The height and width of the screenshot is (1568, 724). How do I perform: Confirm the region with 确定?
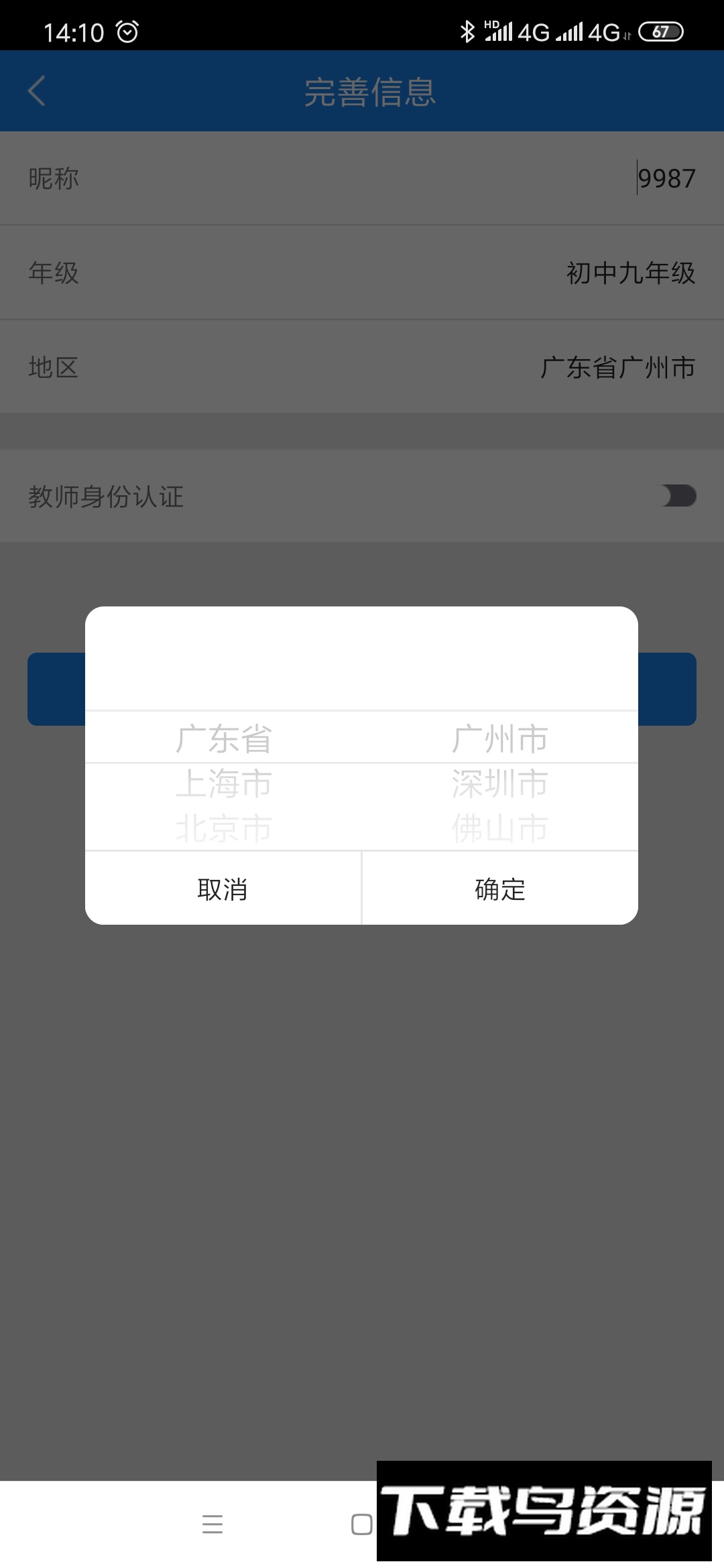click(x=500, y=889)
